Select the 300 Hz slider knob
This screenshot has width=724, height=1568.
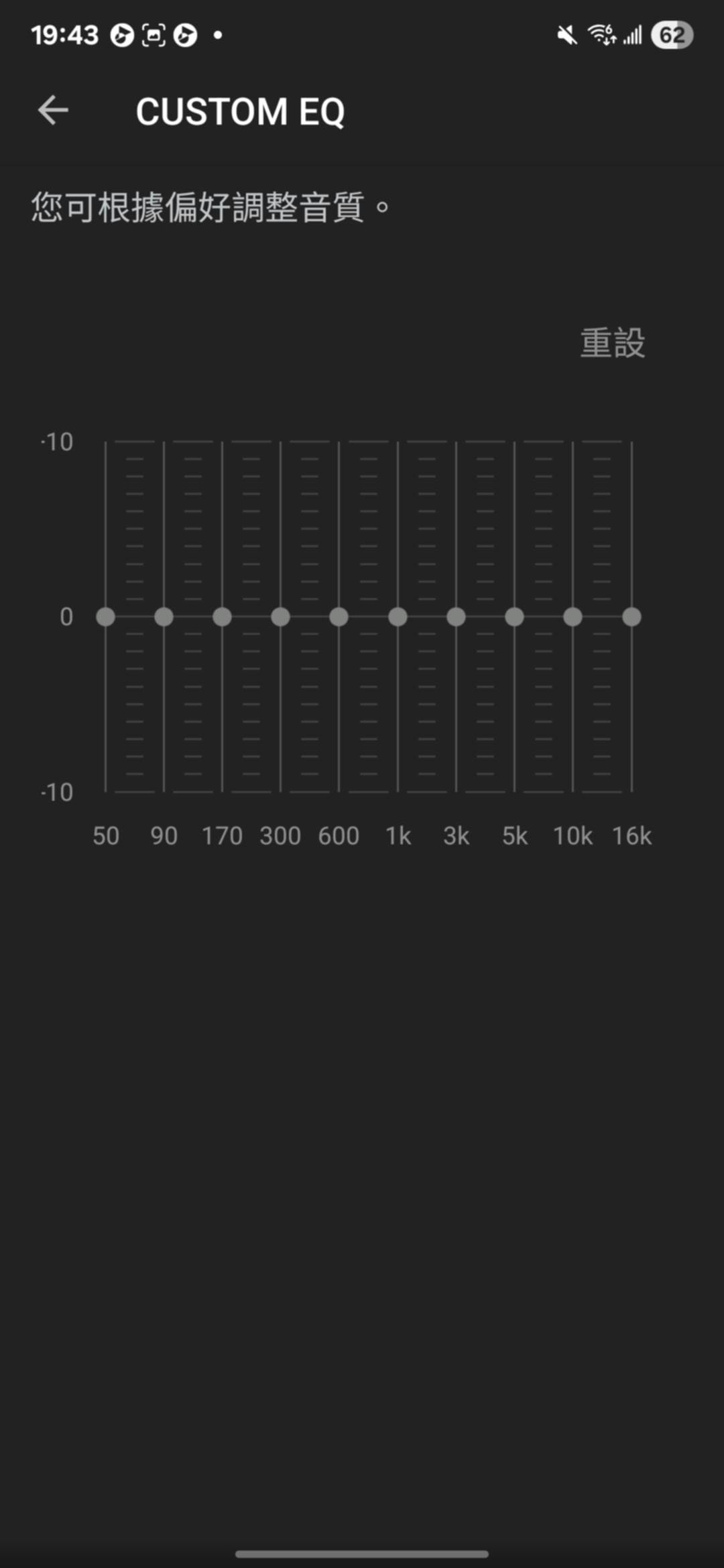pyautogui.click(x=280, y=616)
